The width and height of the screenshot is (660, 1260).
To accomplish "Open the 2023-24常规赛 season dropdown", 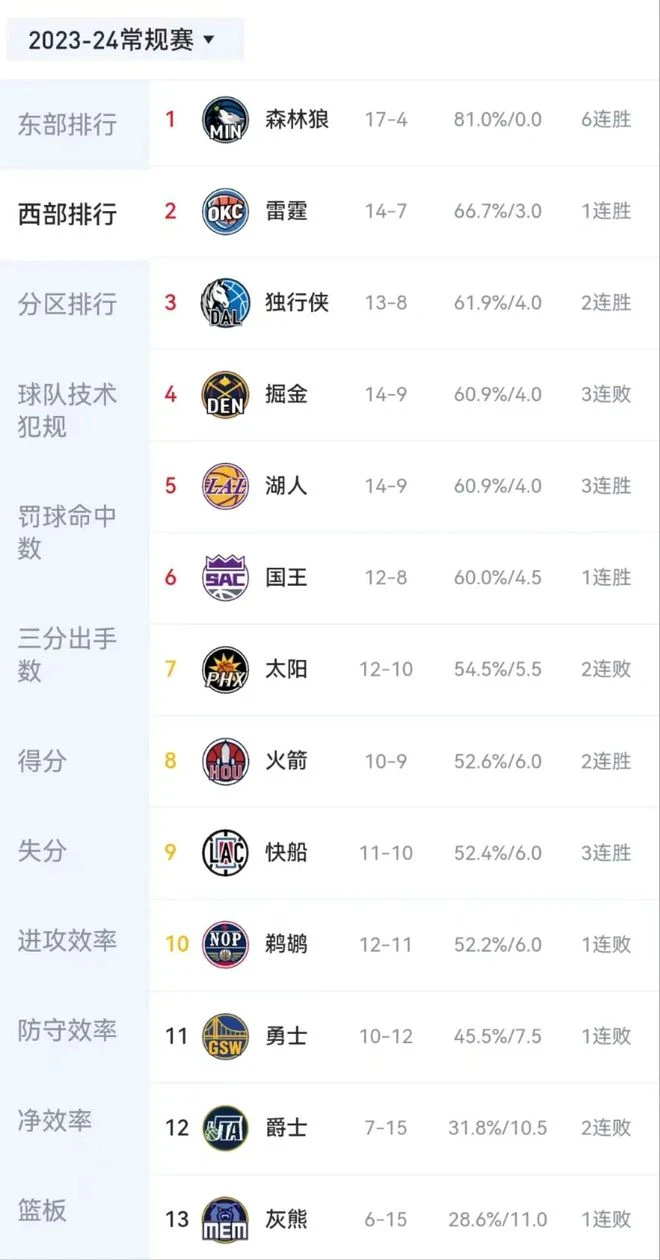I will tap(124, 40).
